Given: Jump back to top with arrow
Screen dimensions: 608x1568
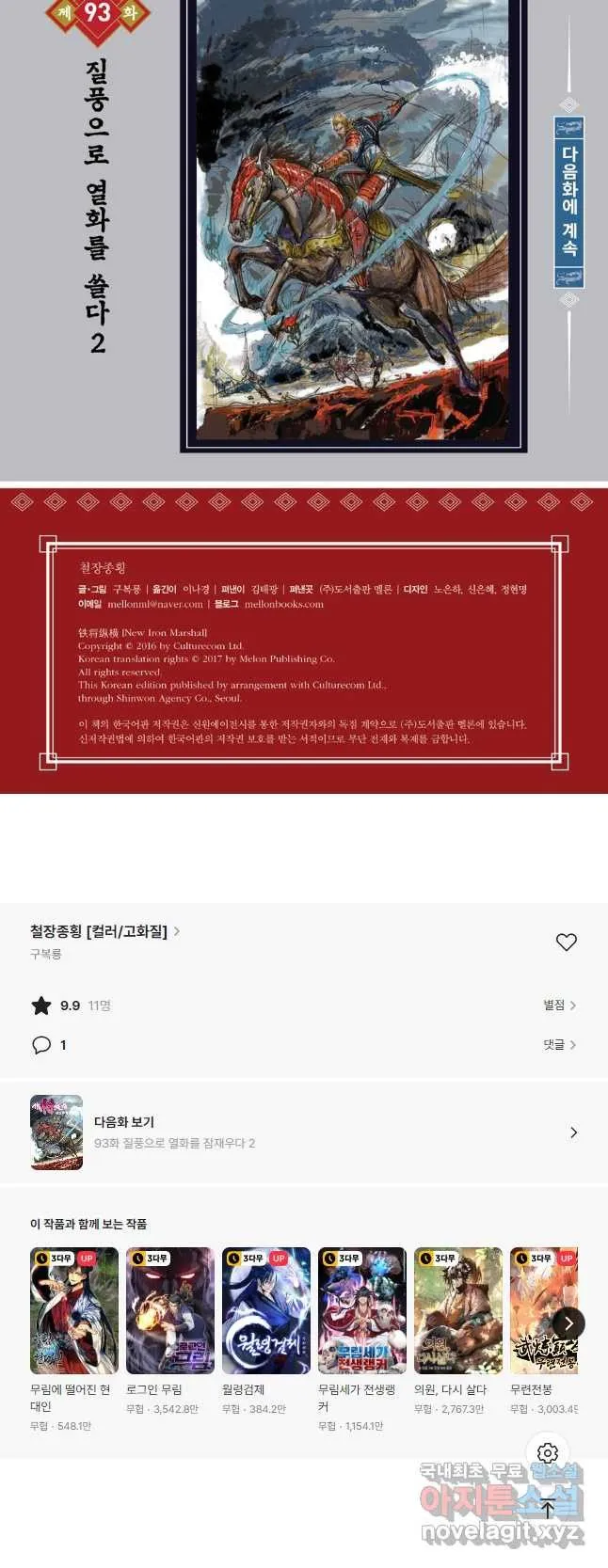Looking at the screenshot, I should click(548, 1508).
